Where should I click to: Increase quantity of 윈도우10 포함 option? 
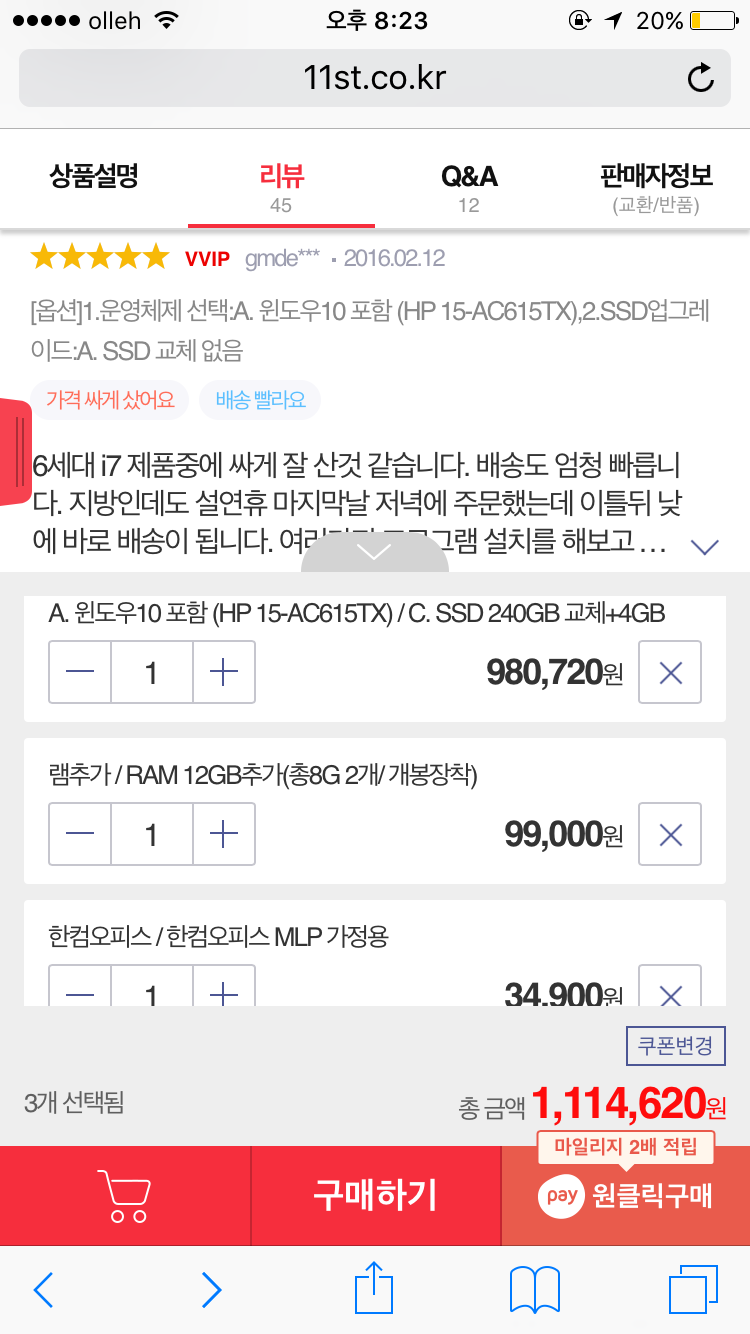click(x=223, y=672)
